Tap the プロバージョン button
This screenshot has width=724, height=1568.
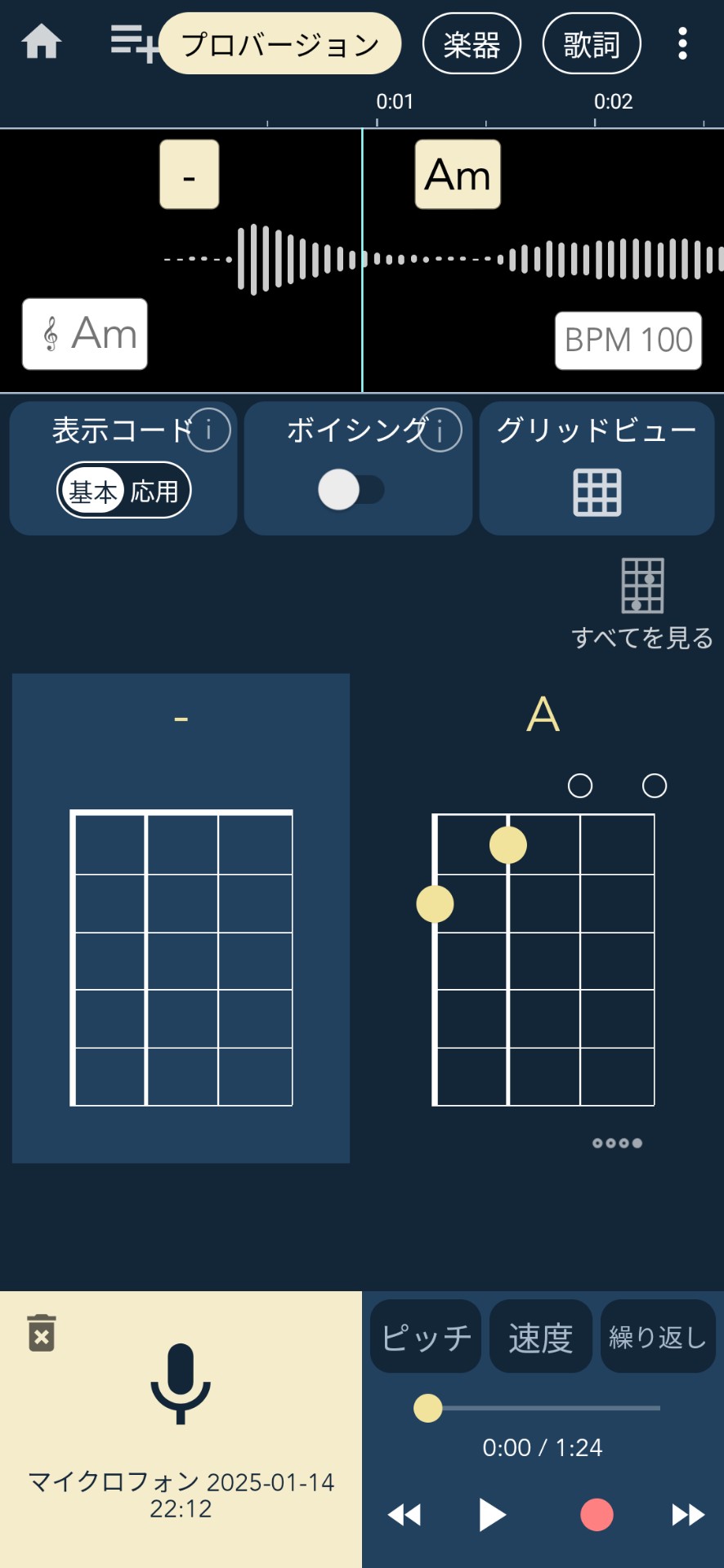tap(279, 44)
